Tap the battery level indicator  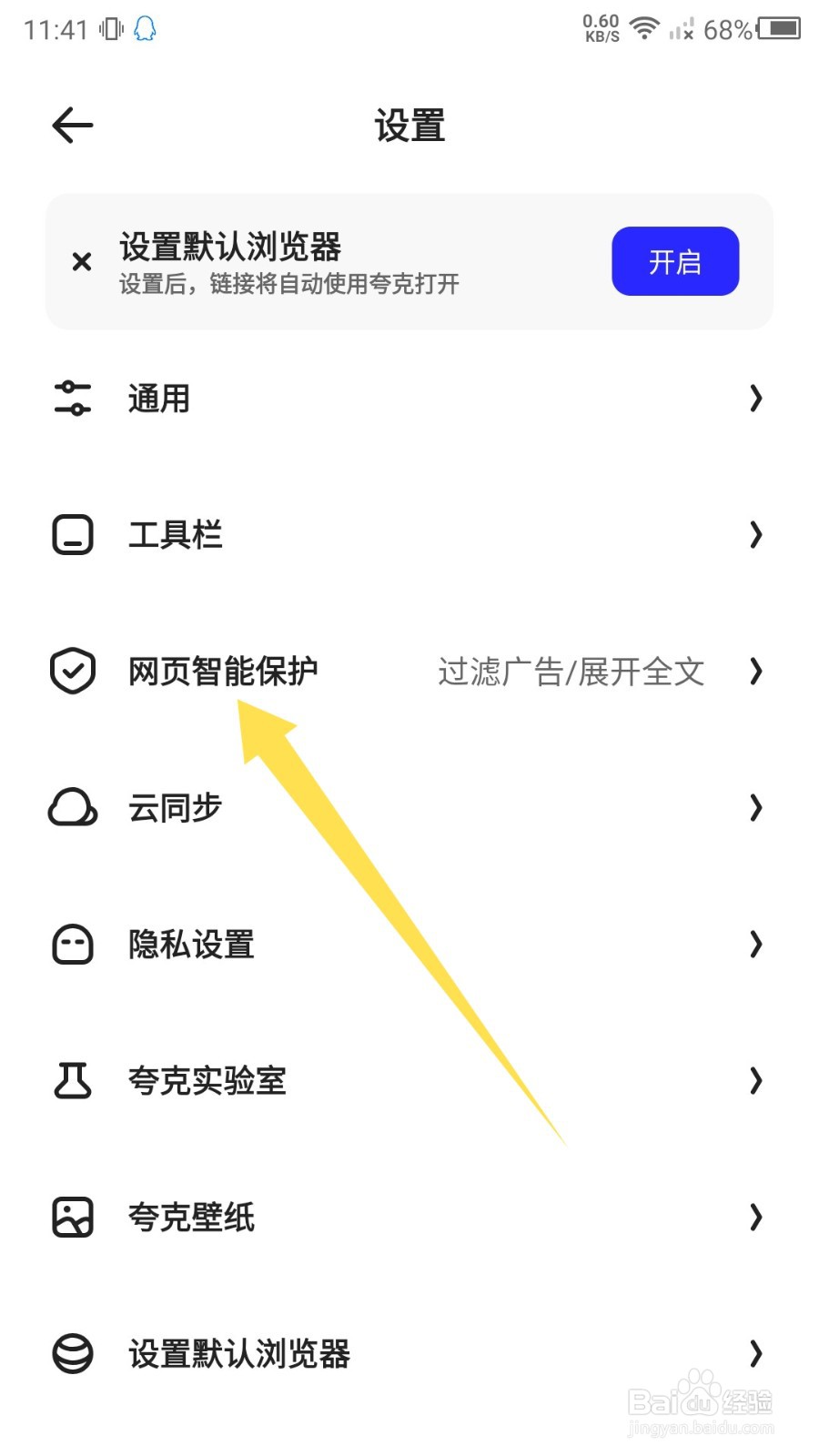(x=779, y=28)
